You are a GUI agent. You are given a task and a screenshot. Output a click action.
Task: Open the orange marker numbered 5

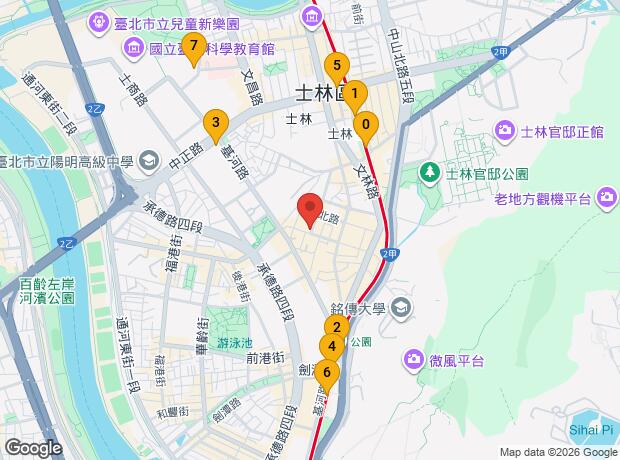tap(337, 69)
